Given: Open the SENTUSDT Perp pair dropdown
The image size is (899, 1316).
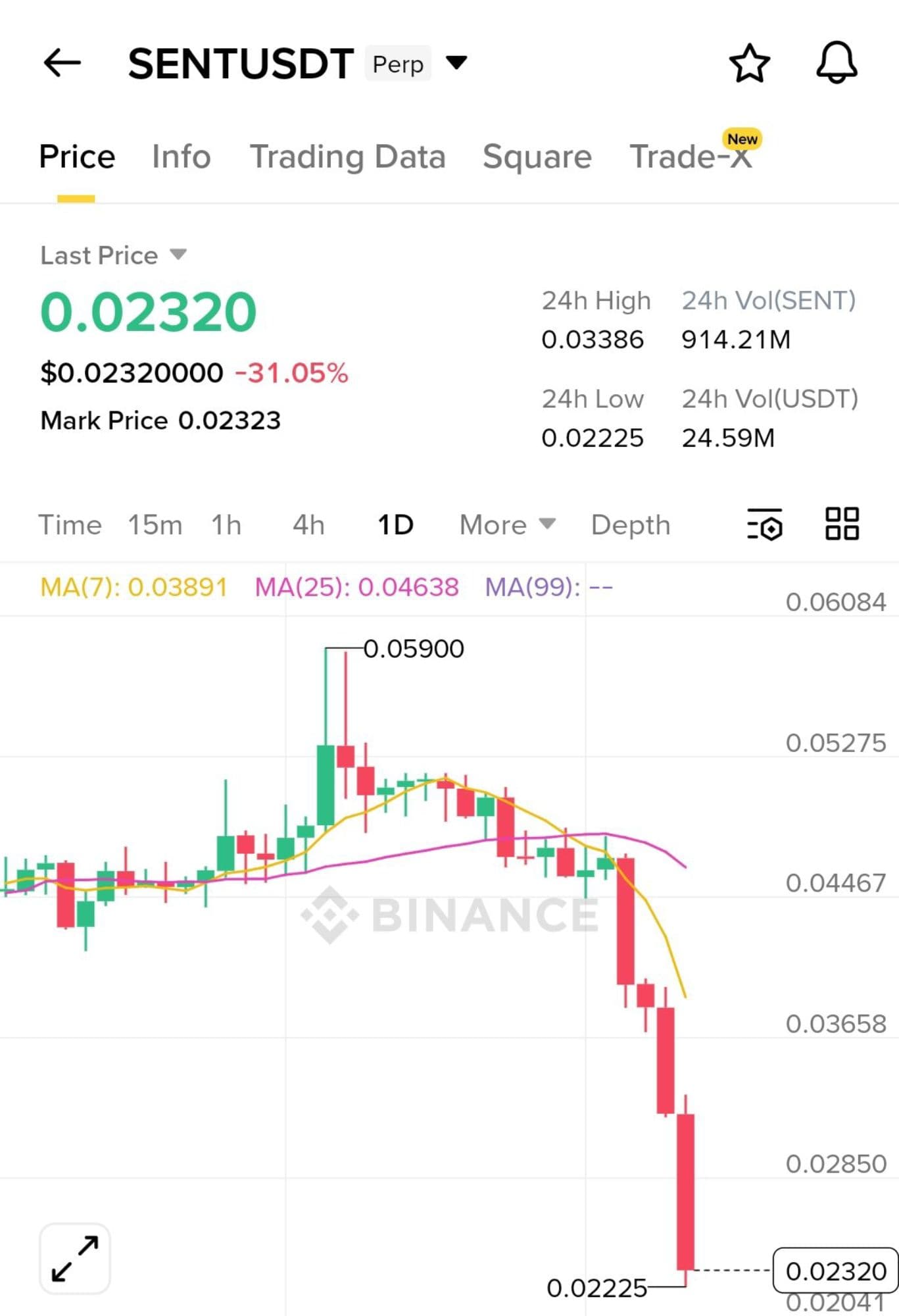Looking at the screenshot, I should (456, 63).
